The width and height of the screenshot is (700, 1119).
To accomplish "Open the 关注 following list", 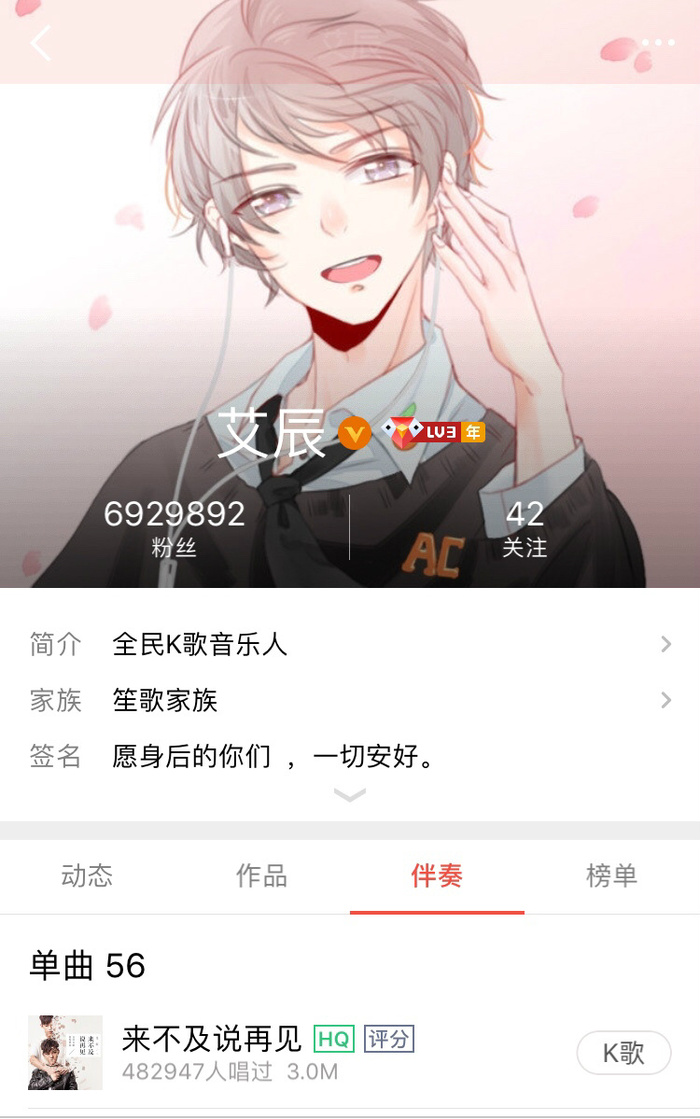I will click(x=524, y=527).
